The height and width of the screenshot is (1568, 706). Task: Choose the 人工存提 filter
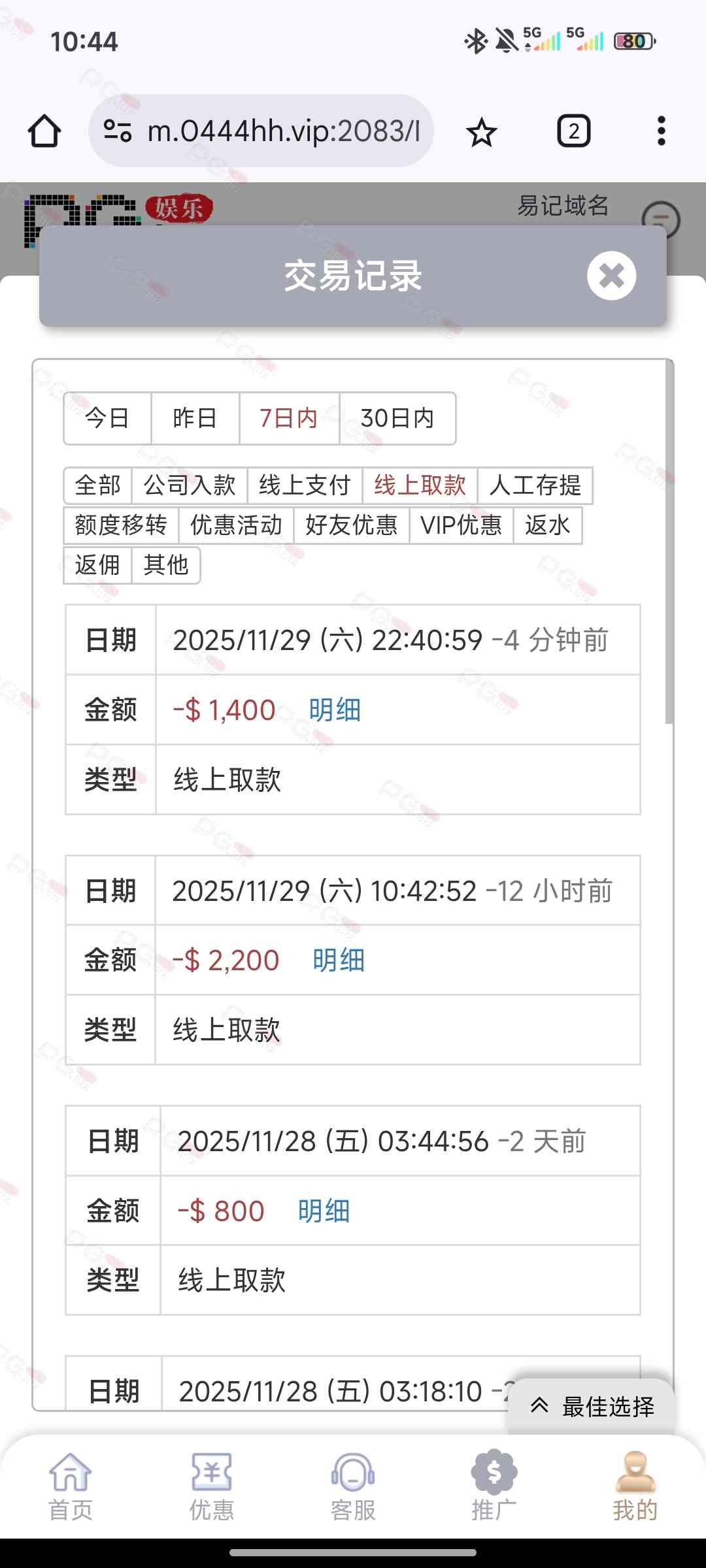[x=535, y=485]
